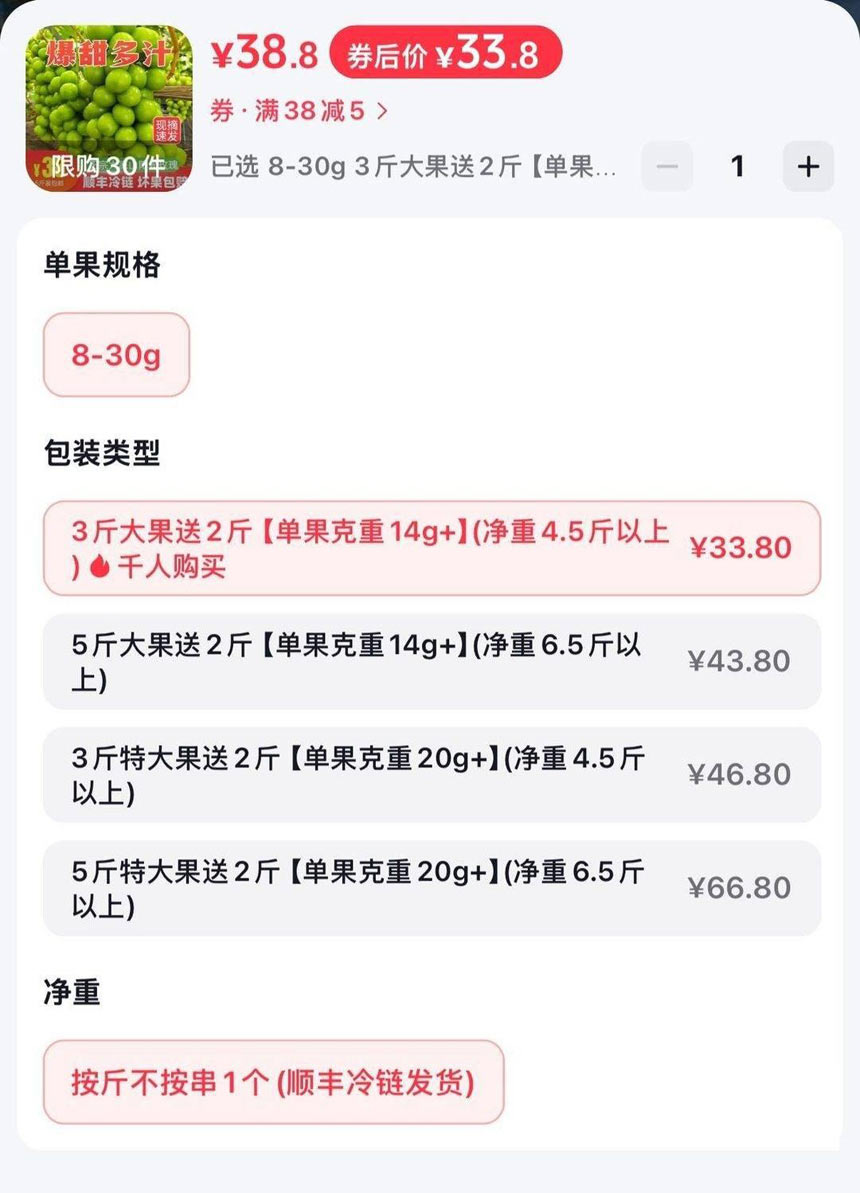Select 按斤不按串1个 net weight chip
The width and height of the screenshot is (860, 1193).
(273, 1082)
